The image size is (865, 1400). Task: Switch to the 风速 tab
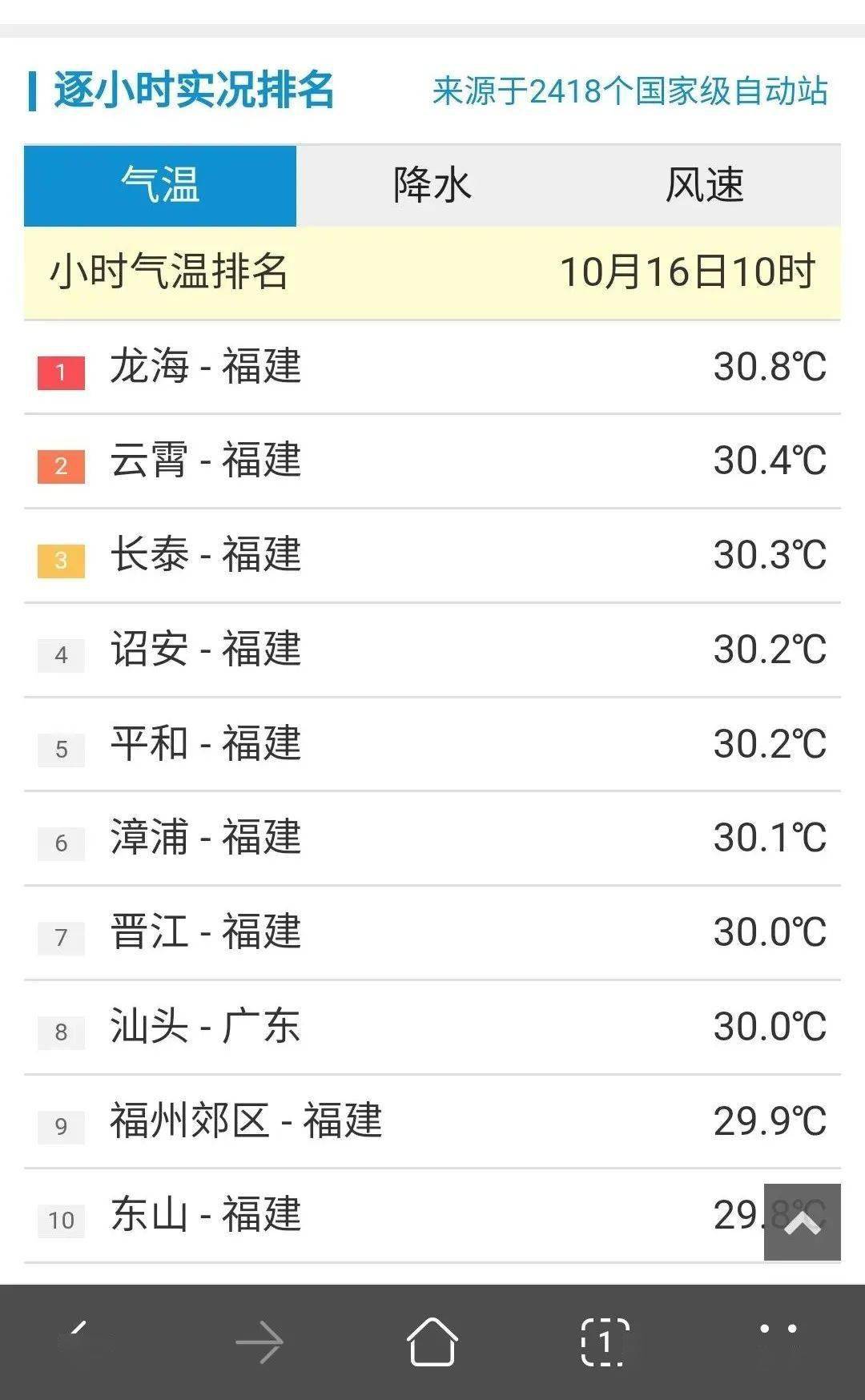pyautogui.click(x=705, y=186)
